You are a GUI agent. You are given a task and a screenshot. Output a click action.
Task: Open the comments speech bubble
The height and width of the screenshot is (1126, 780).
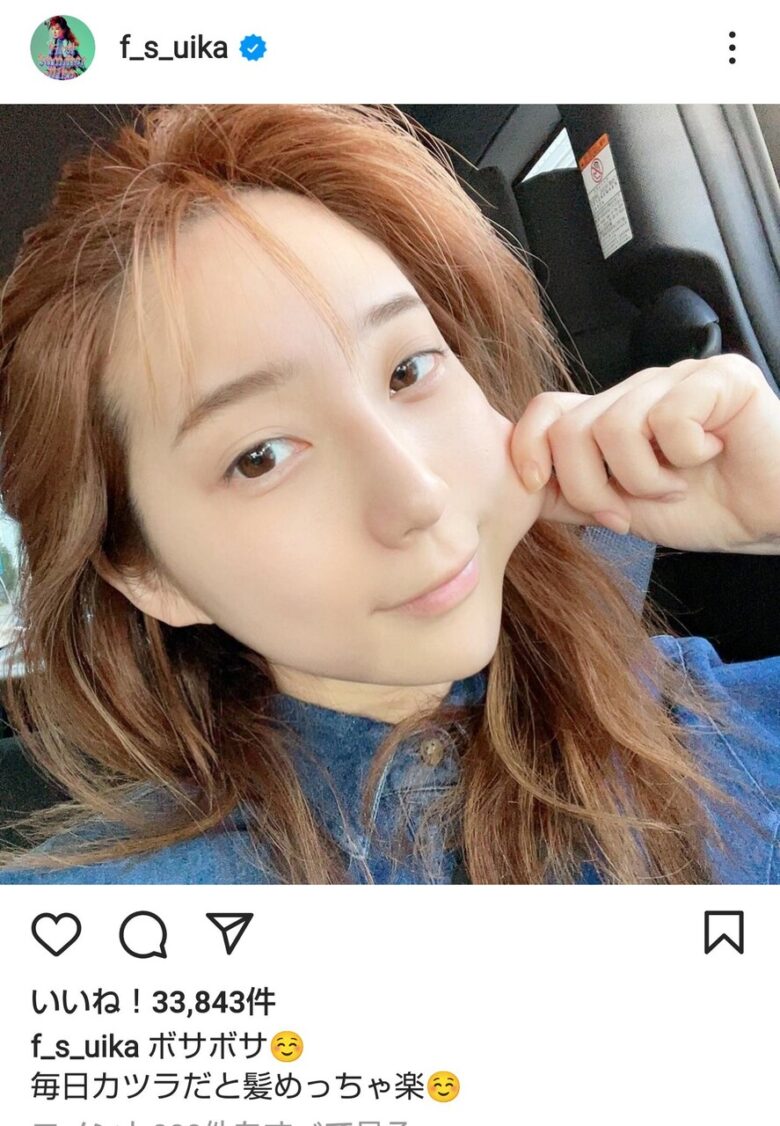pyautogui.click(x=142, y=934)
